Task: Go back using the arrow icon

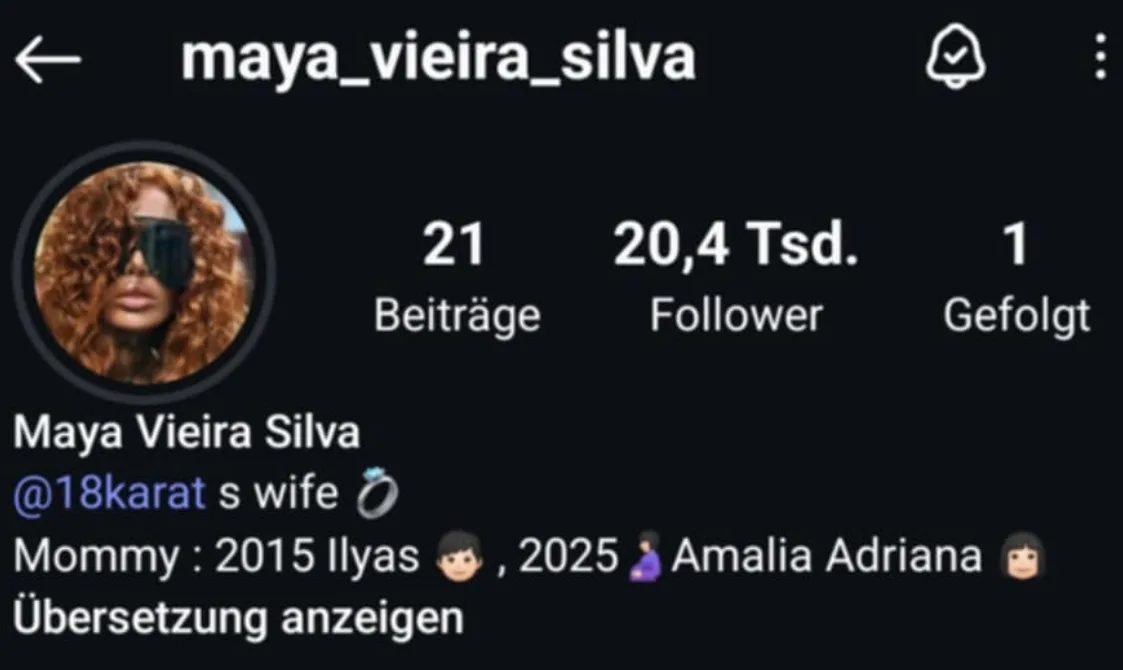Action: 46,62
